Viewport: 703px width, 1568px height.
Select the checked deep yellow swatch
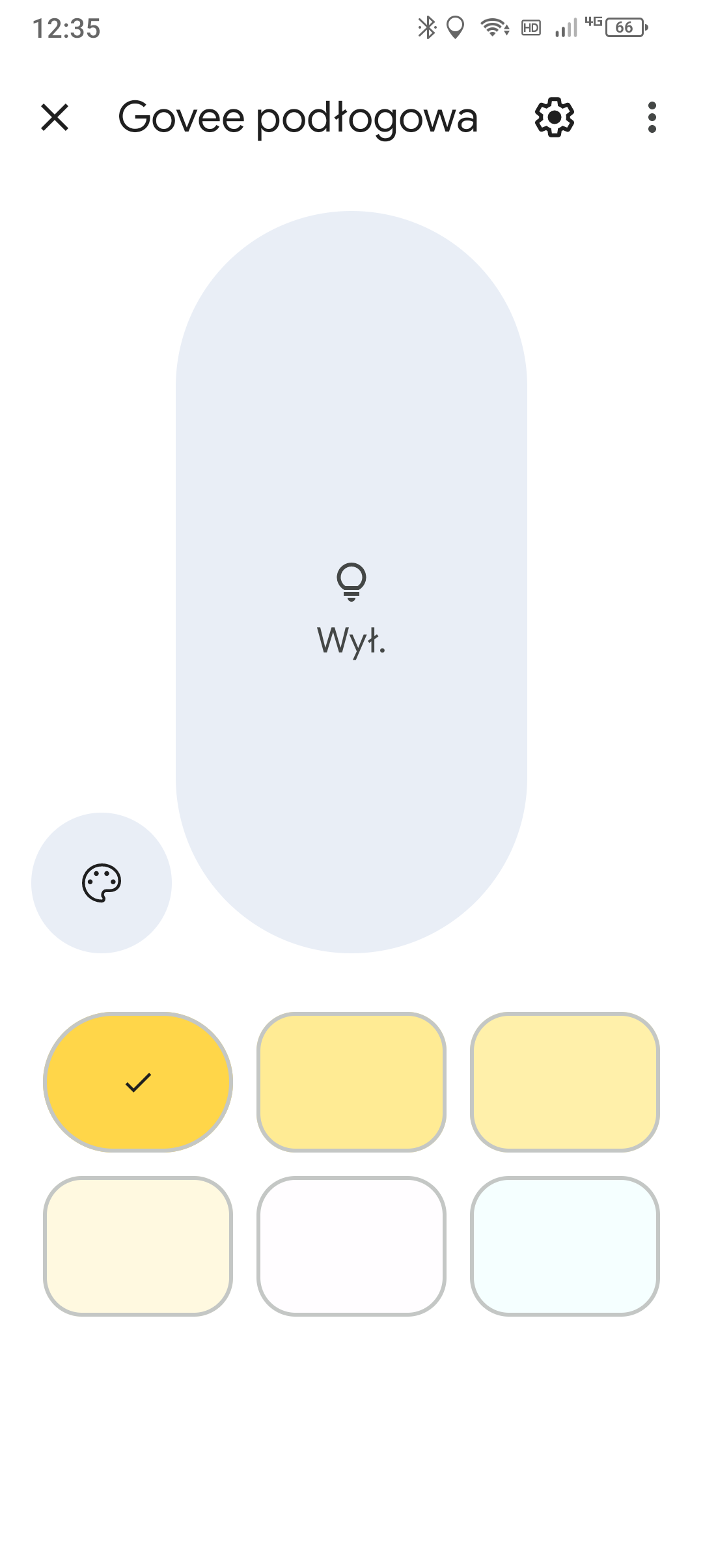138,1082
